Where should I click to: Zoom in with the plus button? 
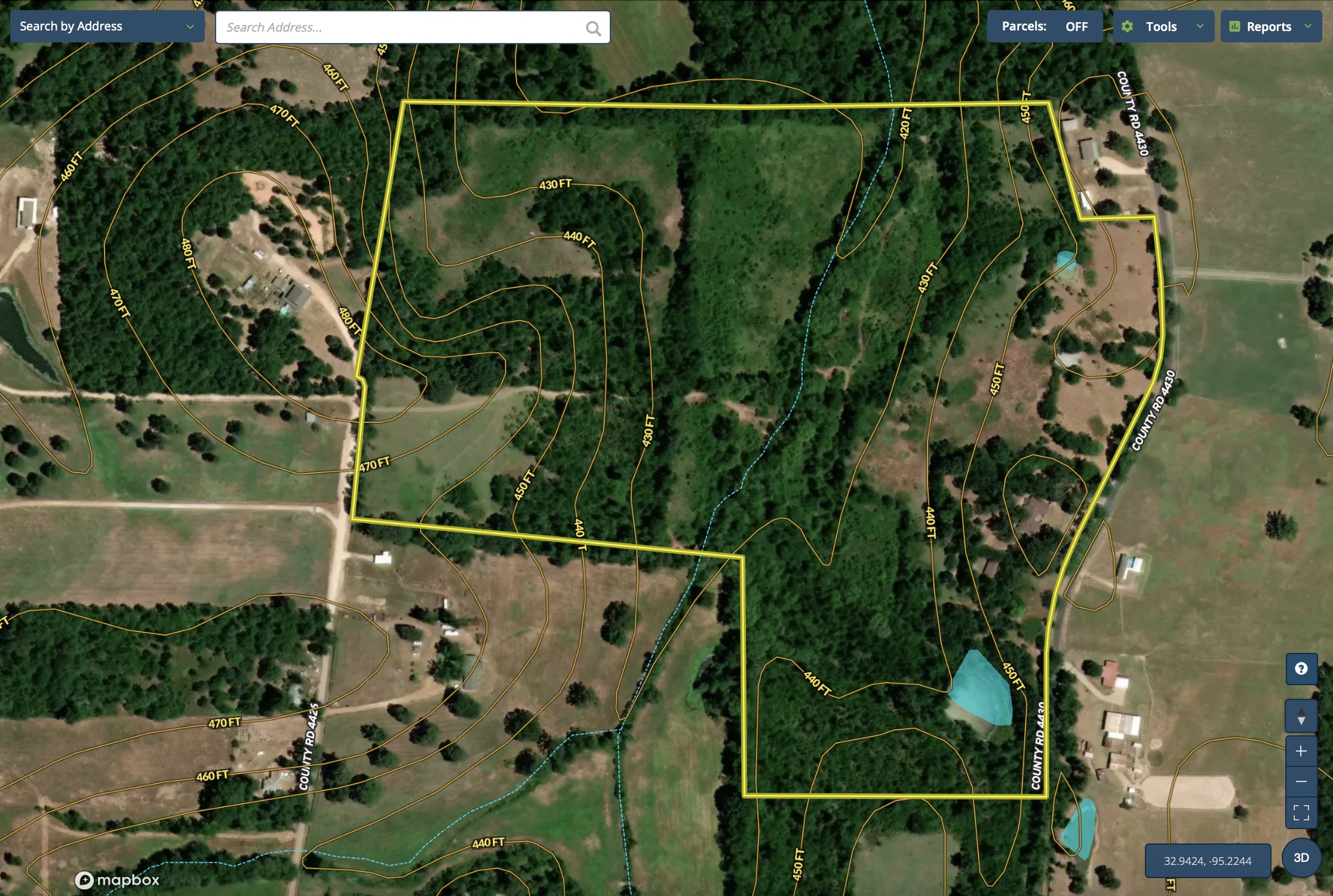(1301, 751)
